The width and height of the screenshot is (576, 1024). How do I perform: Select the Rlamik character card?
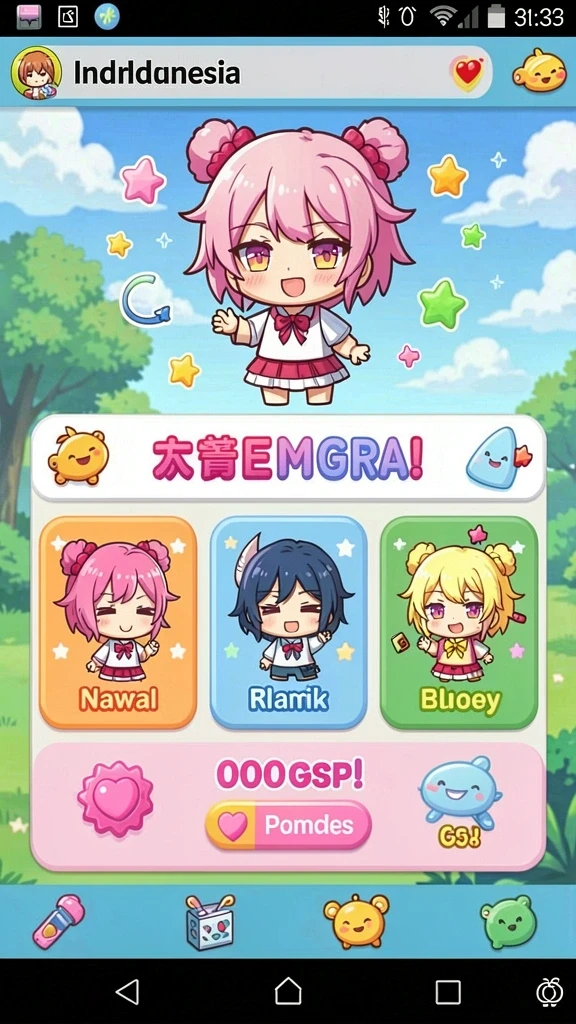288,622
